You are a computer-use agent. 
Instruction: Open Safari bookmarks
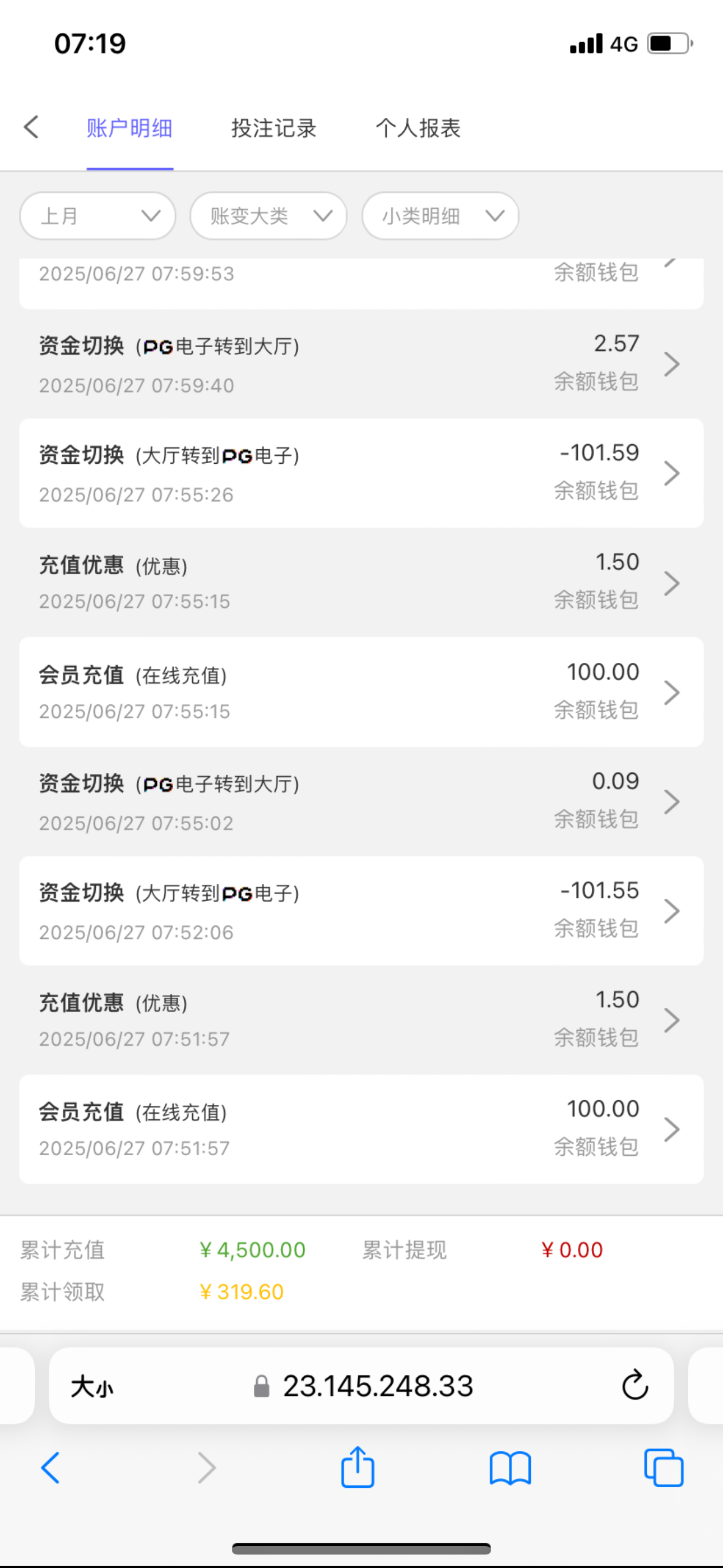[510, 1468]
